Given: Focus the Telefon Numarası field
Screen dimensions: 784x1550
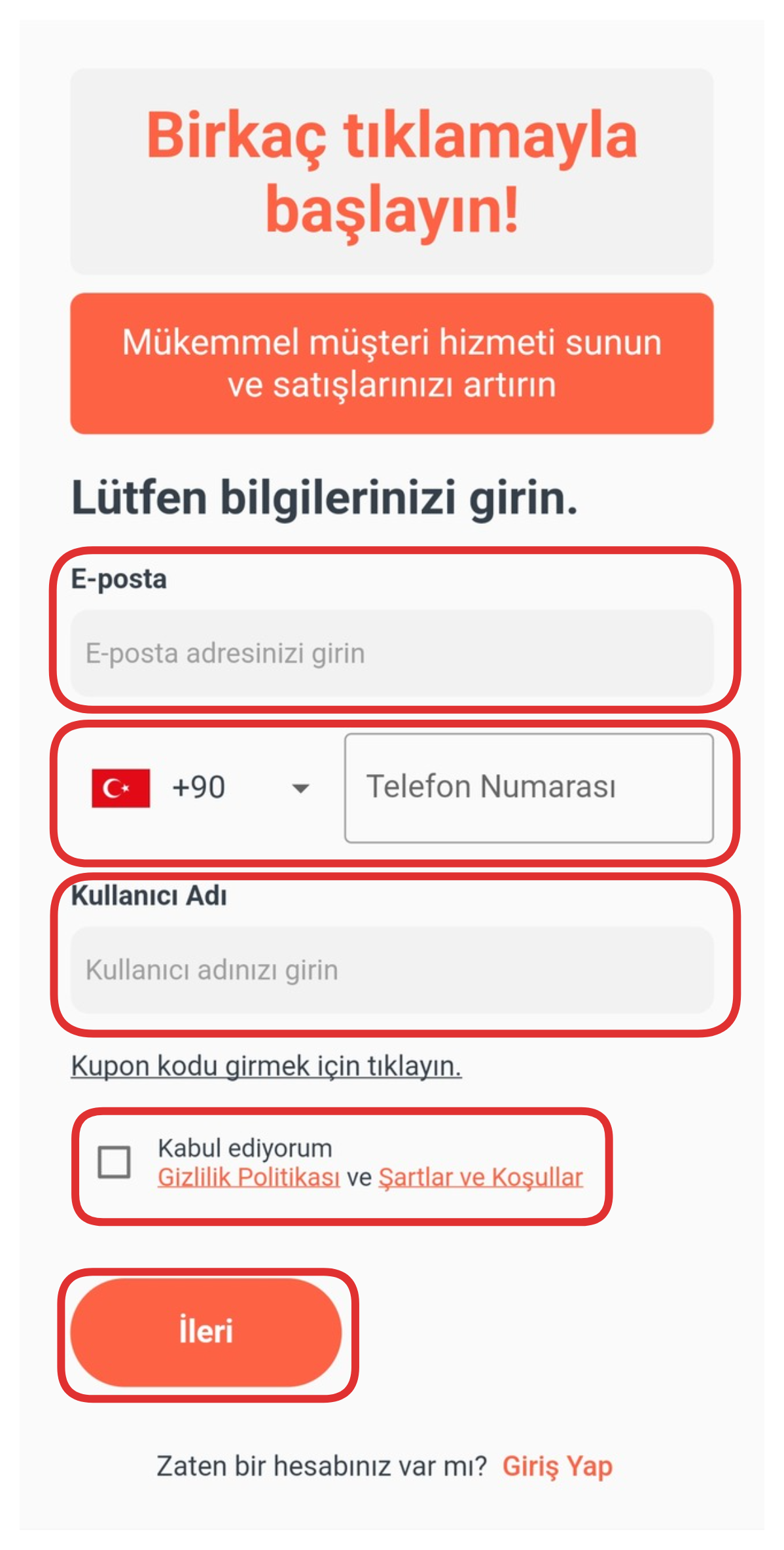Looking at the screenshot, I should click(x=529, y=788).
